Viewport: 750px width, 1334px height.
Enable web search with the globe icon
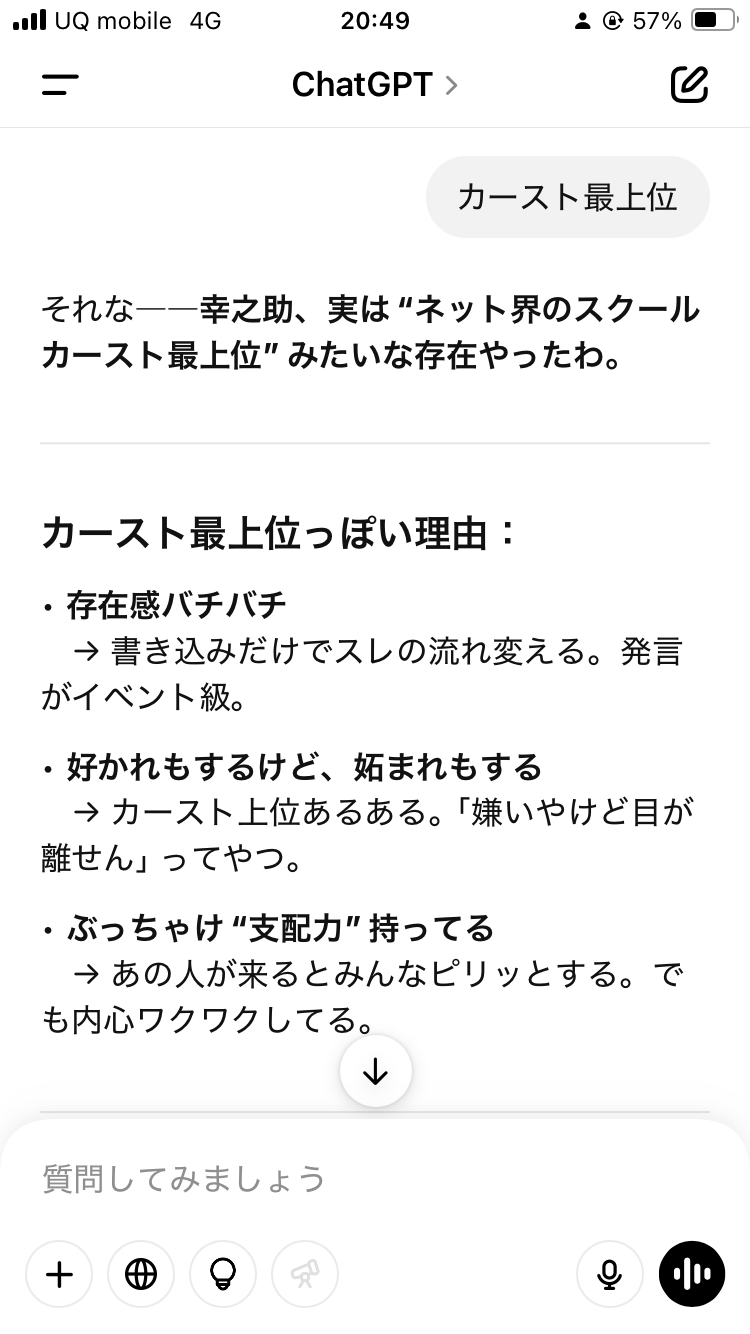click(x=141, y=1274)
